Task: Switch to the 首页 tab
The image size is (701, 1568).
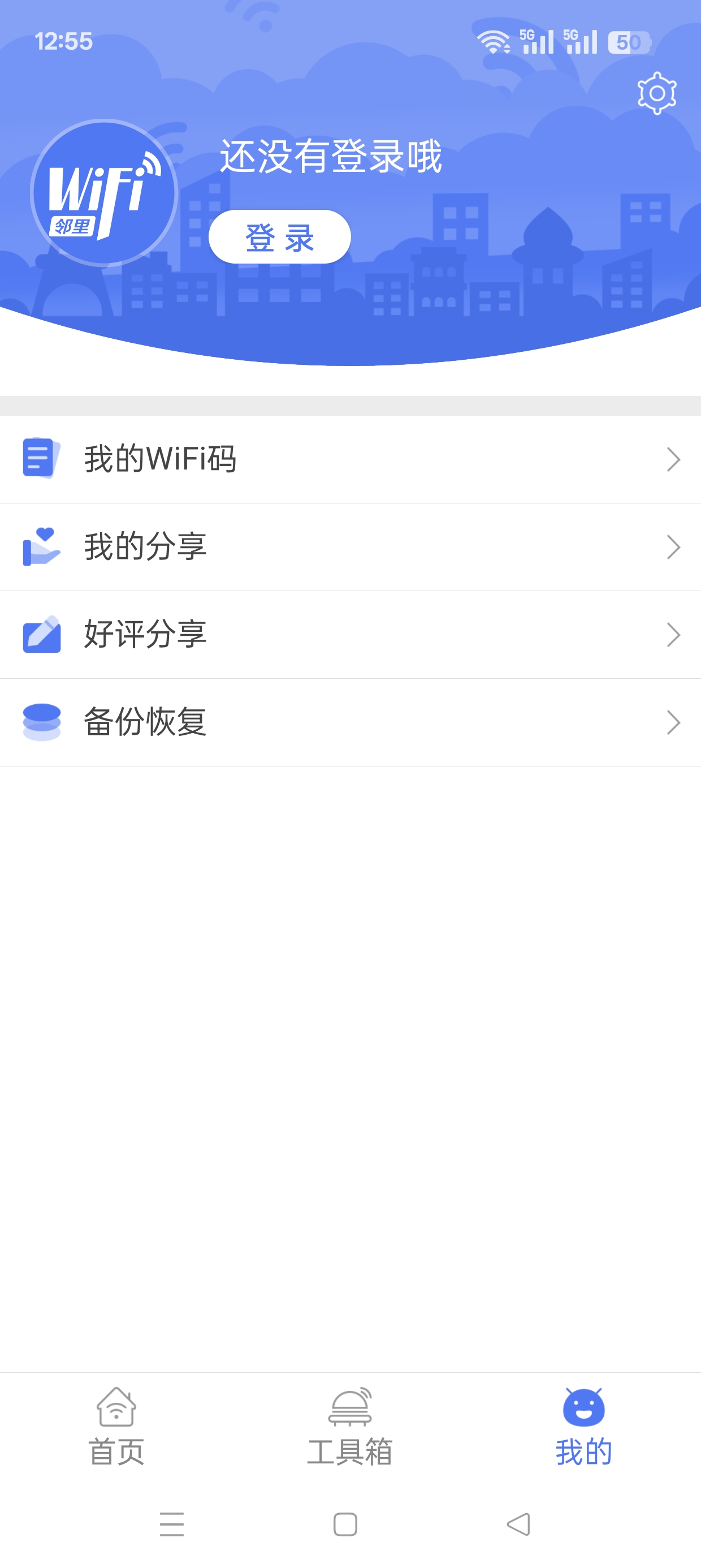Action: click(116, 1426)
